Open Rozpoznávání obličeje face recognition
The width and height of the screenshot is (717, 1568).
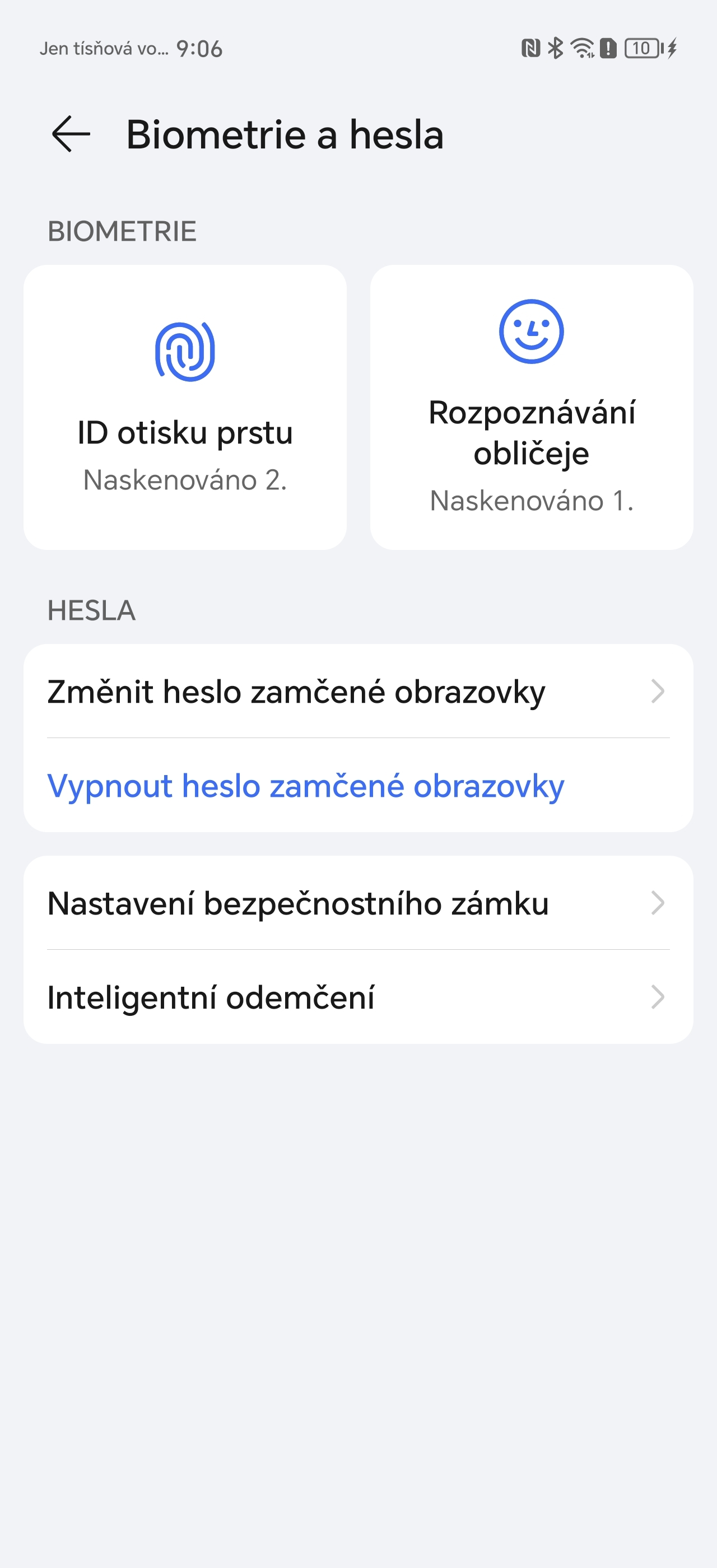coord(531,407)
